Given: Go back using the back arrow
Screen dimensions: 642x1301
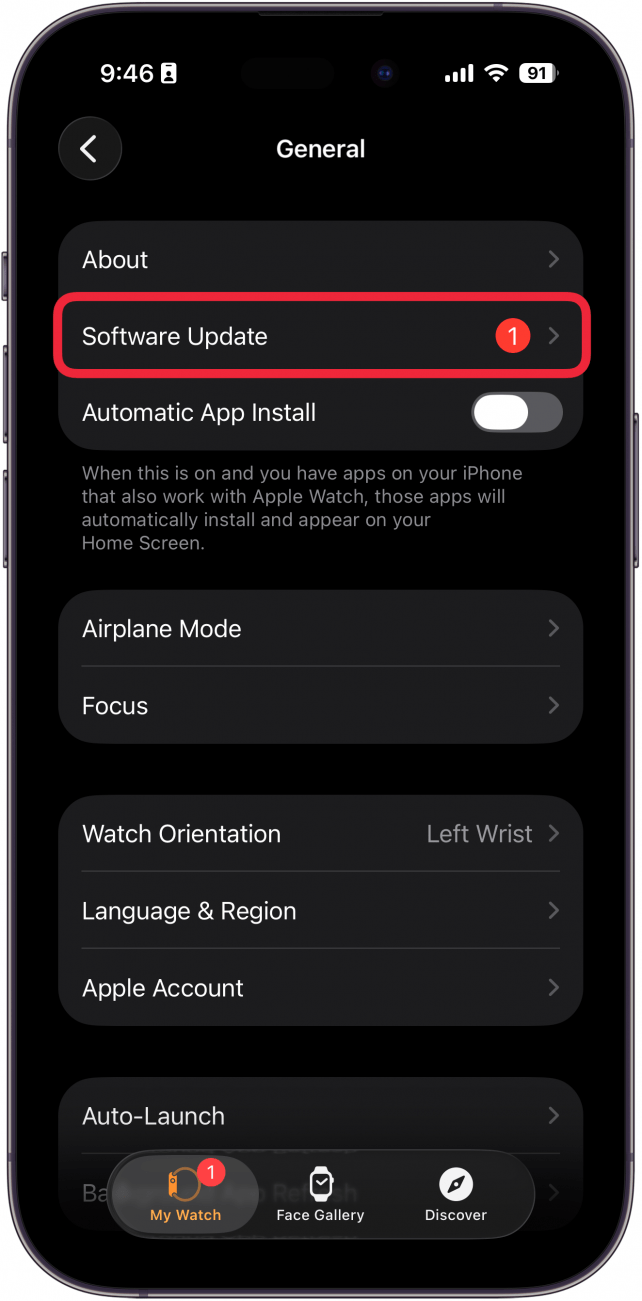Looking at the screenshot, I should [89, 149].
